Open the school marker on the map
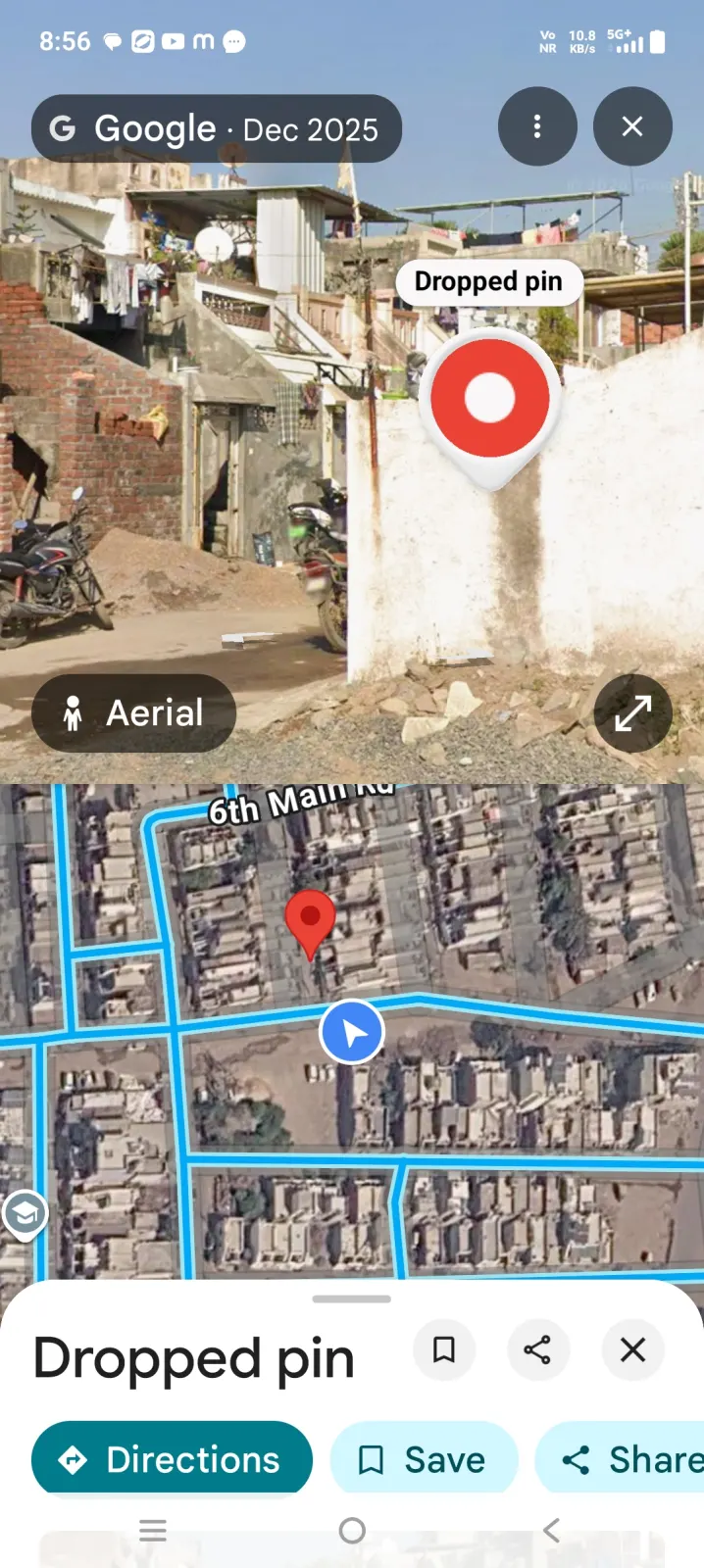Viewport: 704px width, 1568px height. click(25, 1215)
